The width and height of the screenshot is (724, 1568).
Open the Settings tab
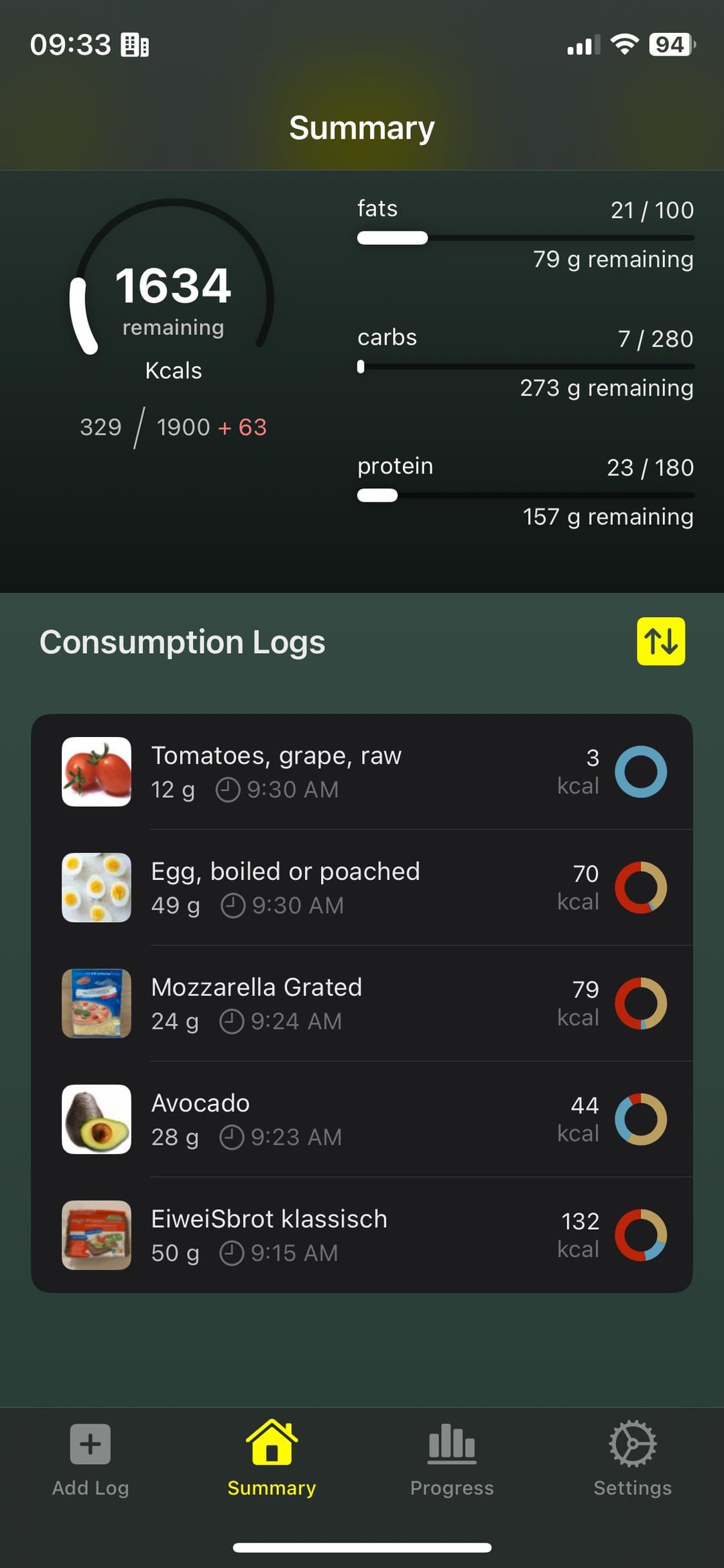pyautogui.click(x=632, y=1459)
